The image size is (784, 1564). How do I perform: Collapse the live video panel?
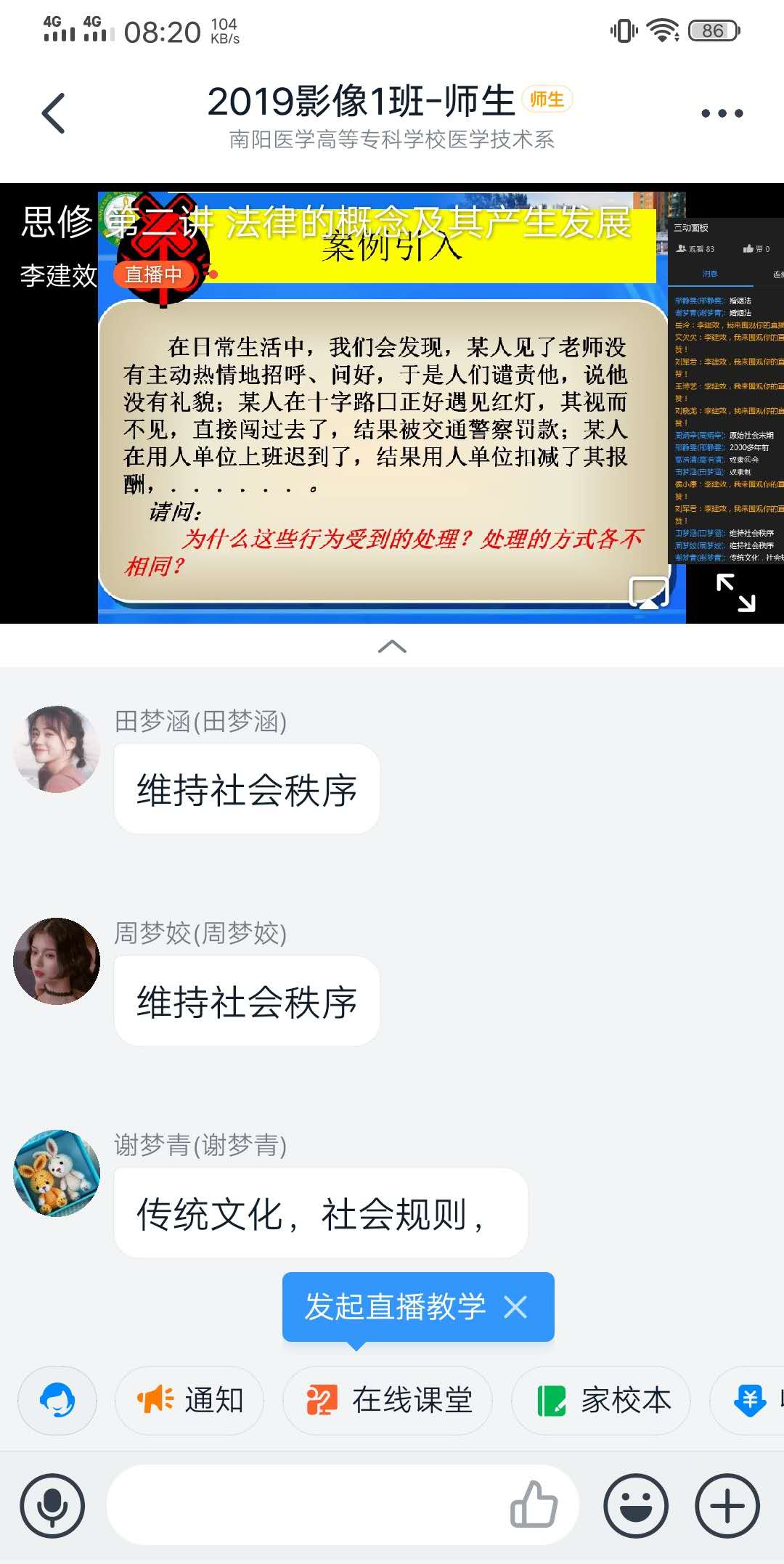coord(392,646)
